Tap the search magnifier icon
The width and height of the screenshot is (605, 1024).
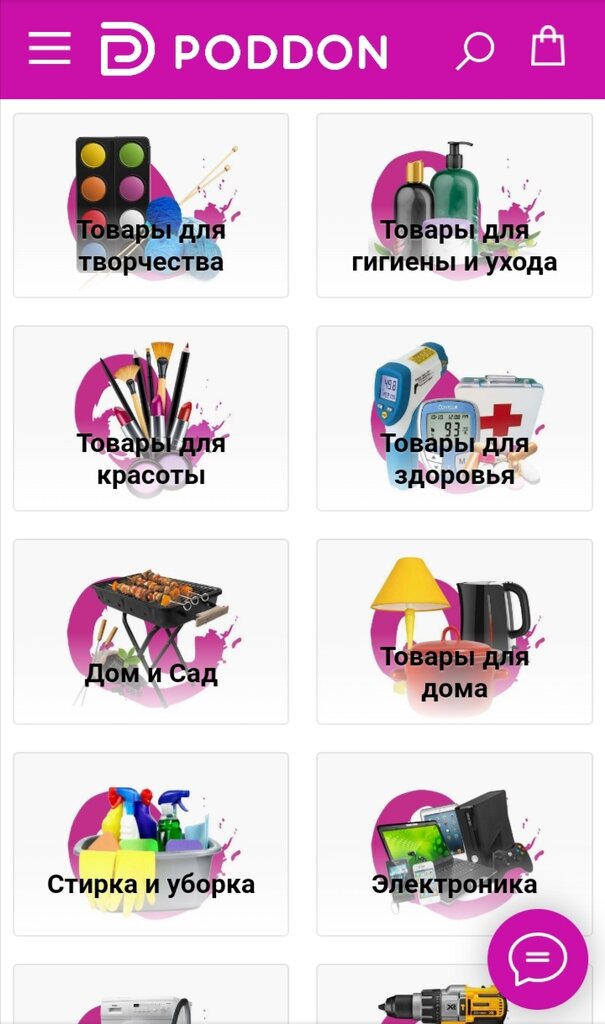point(475,49)
